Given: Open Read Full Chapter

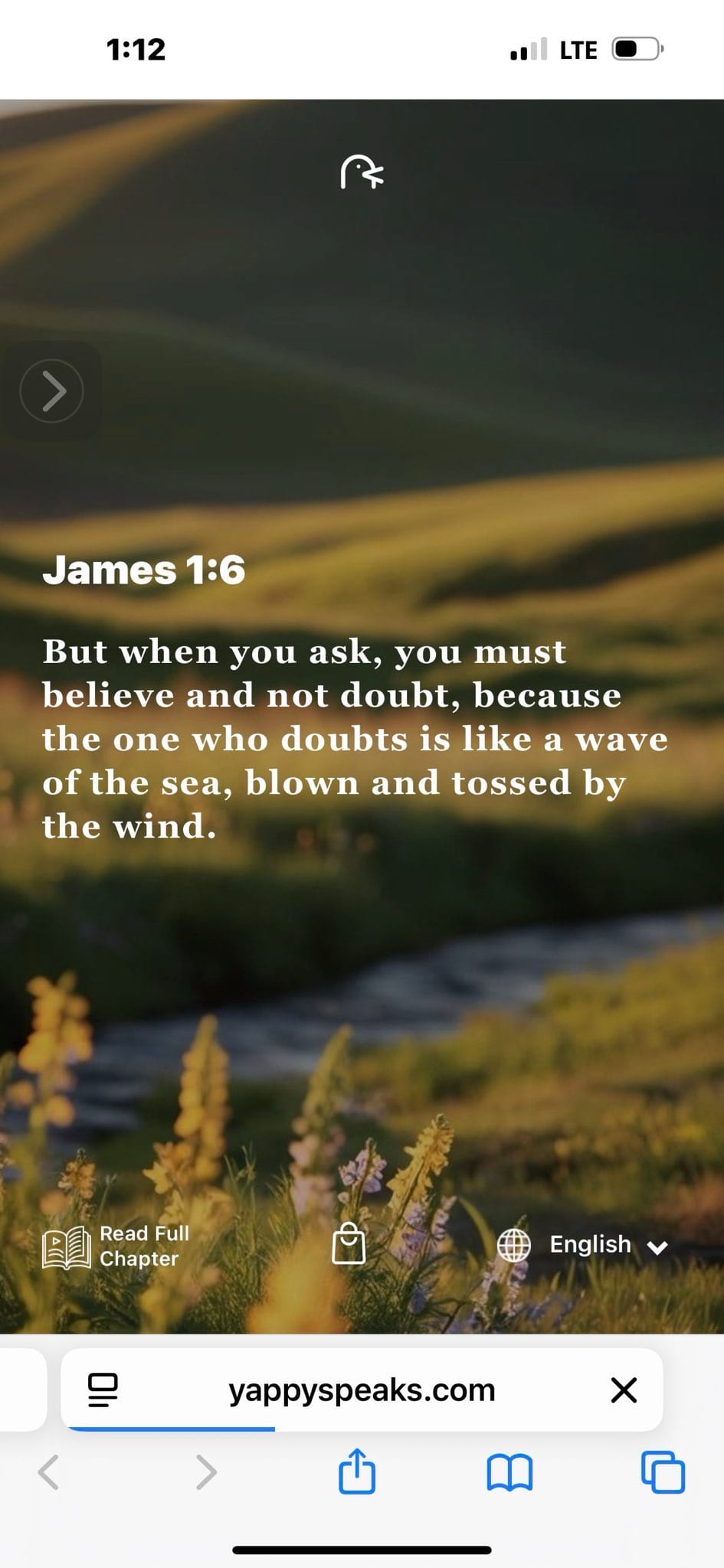Looking at the screenshot, I should tap(116, 1246).
